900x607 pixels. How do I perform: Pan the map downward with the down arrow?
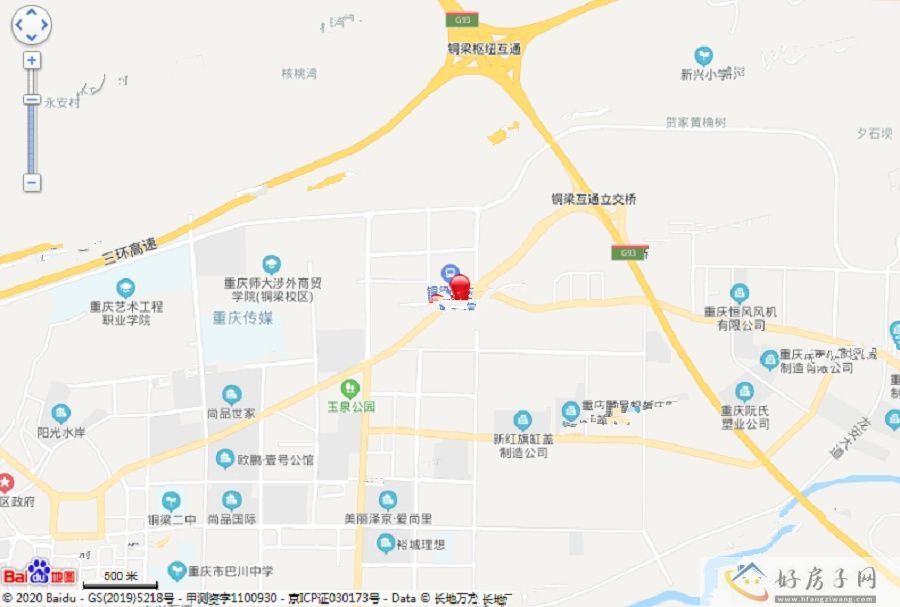(x=32, y=39)
